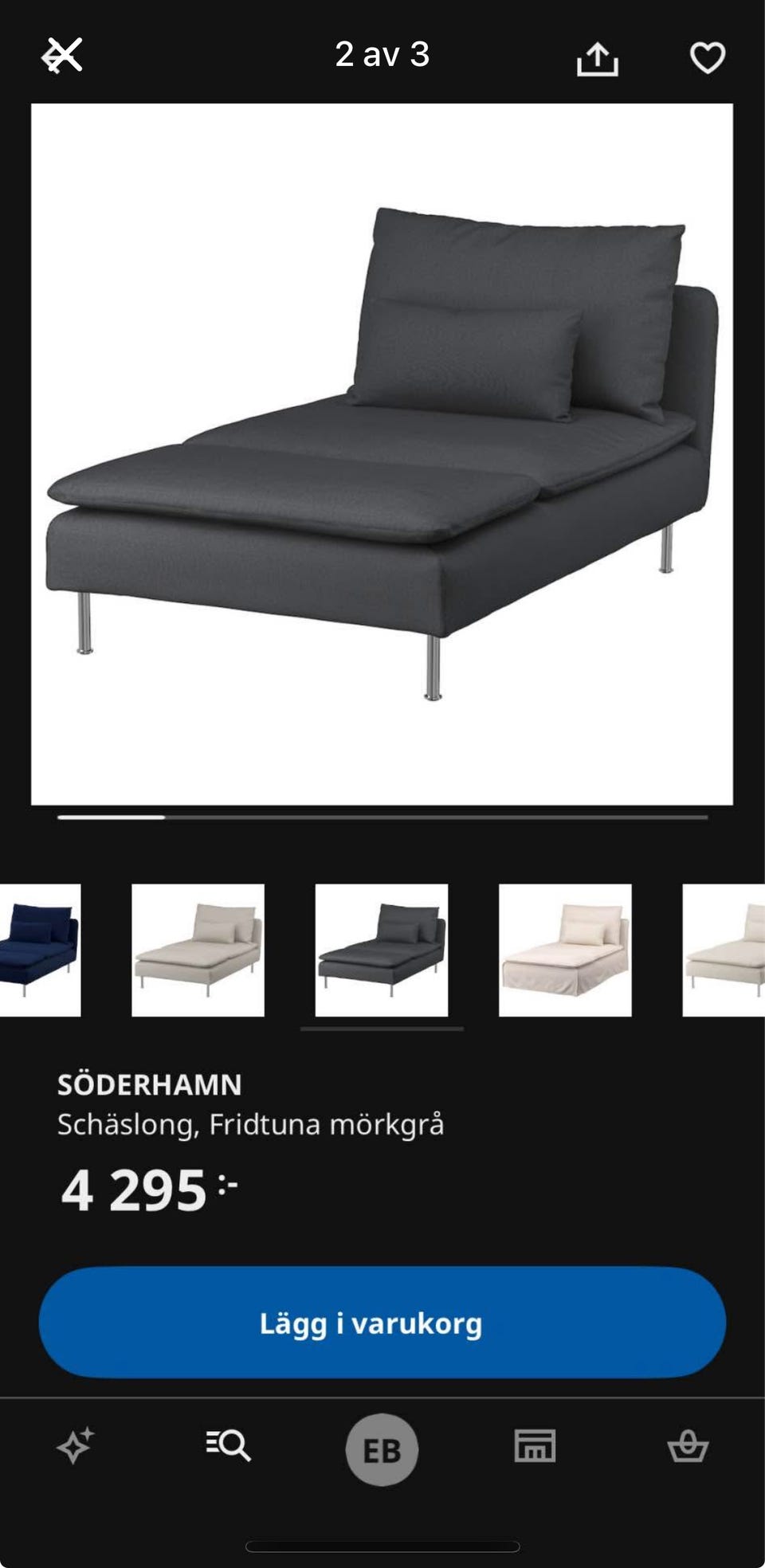Viewport: 765px width, 1568px height.
Task: Close the image viewer
Action: pos(61,56)
